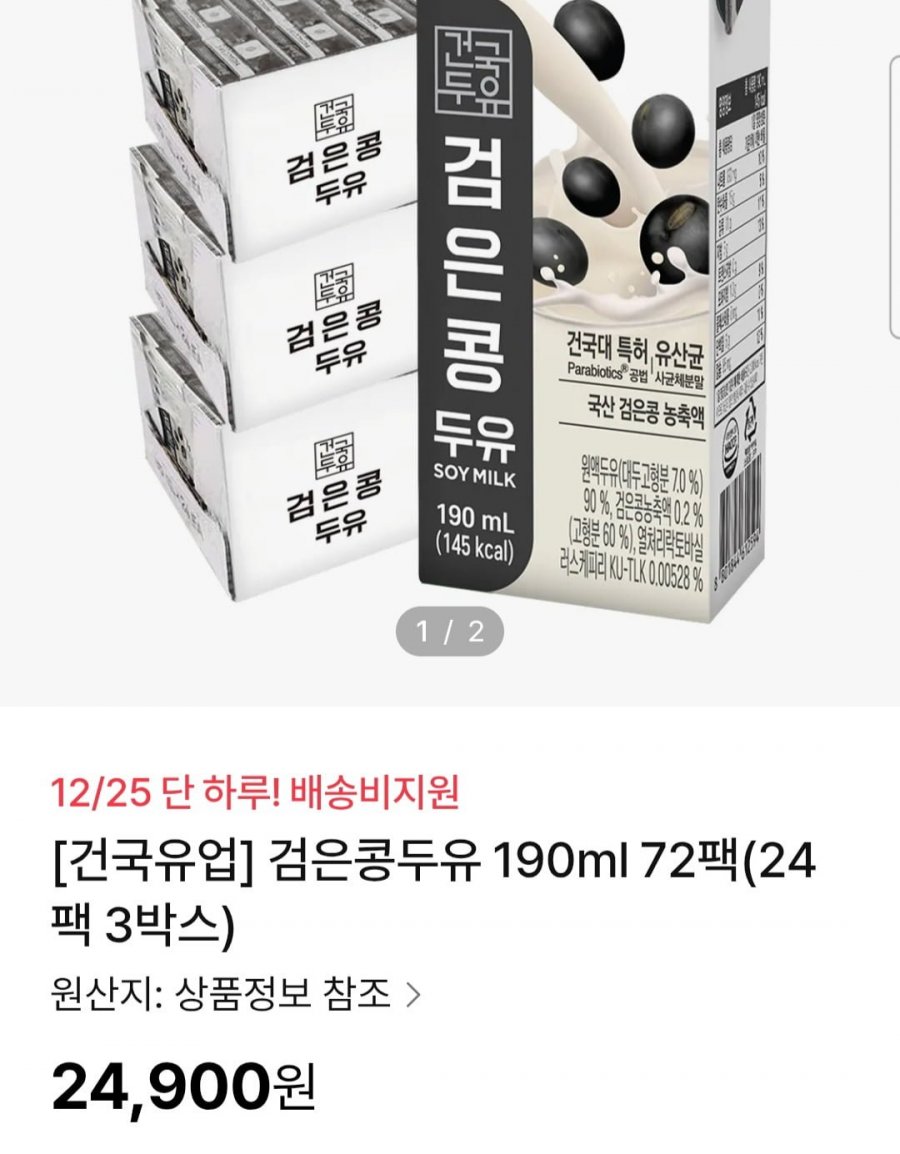The image size is (900, 1154).
Task: Open the 원산지 상품정보 참조 link
Action: [x=236, y=995]
